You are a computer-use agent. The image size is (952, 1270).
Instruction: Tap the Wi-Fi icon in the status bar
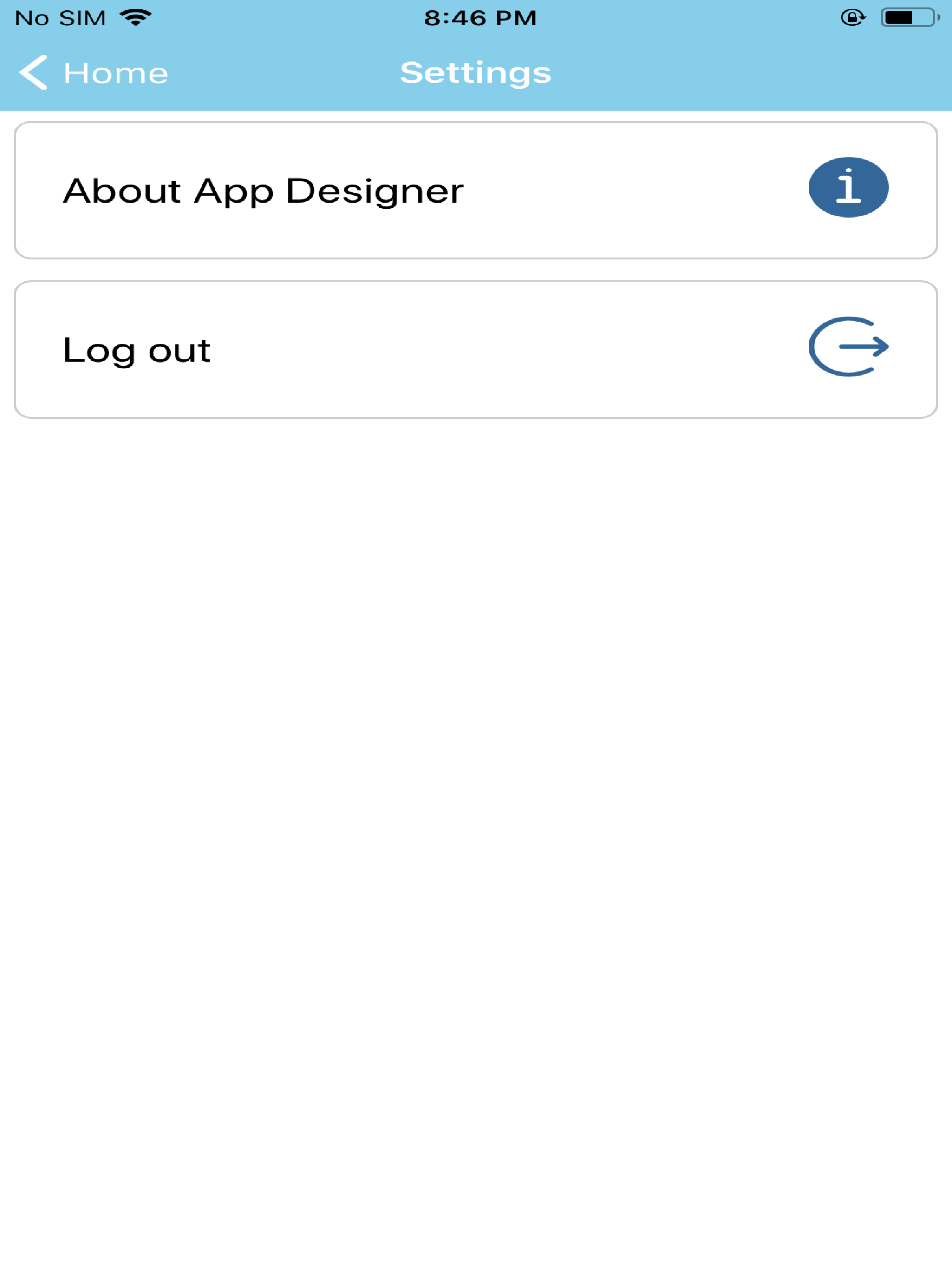[x=134, y=17]
